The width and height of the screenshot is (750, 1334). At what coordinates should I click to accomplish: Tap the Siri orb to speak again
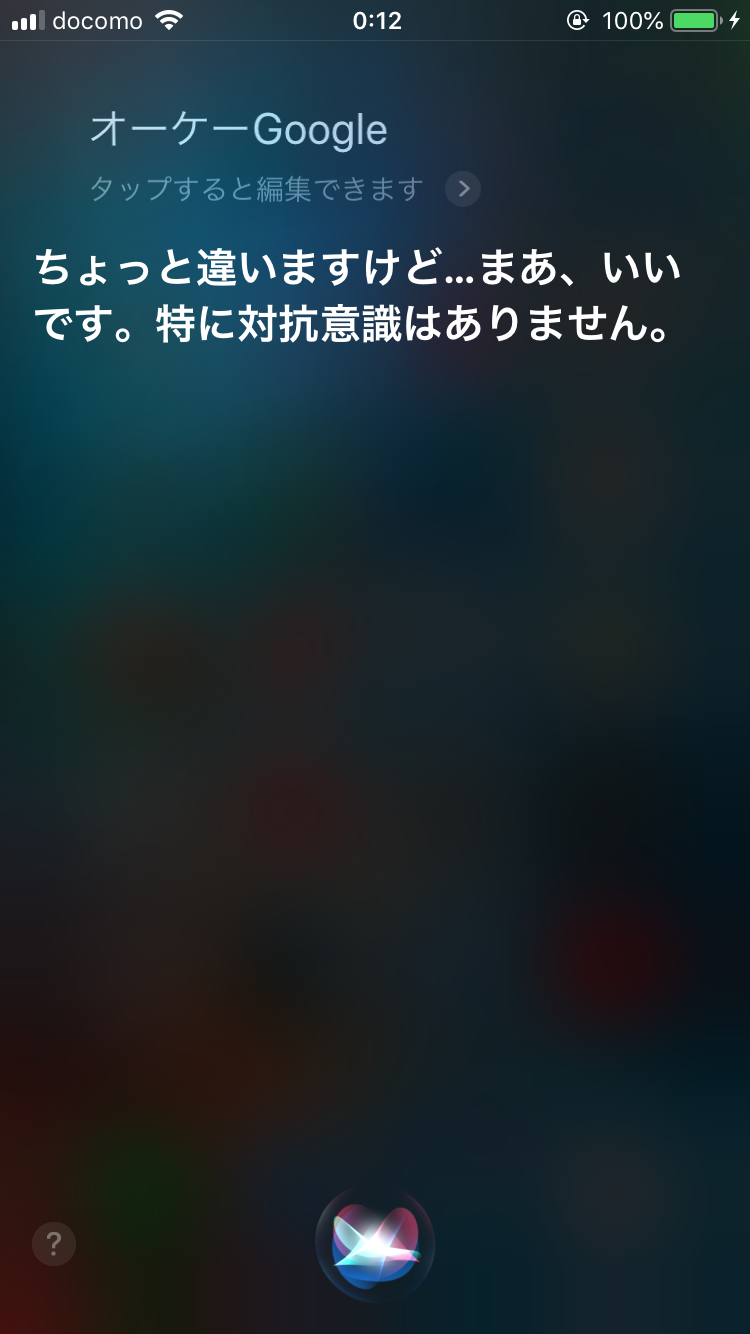point(375,1245)
